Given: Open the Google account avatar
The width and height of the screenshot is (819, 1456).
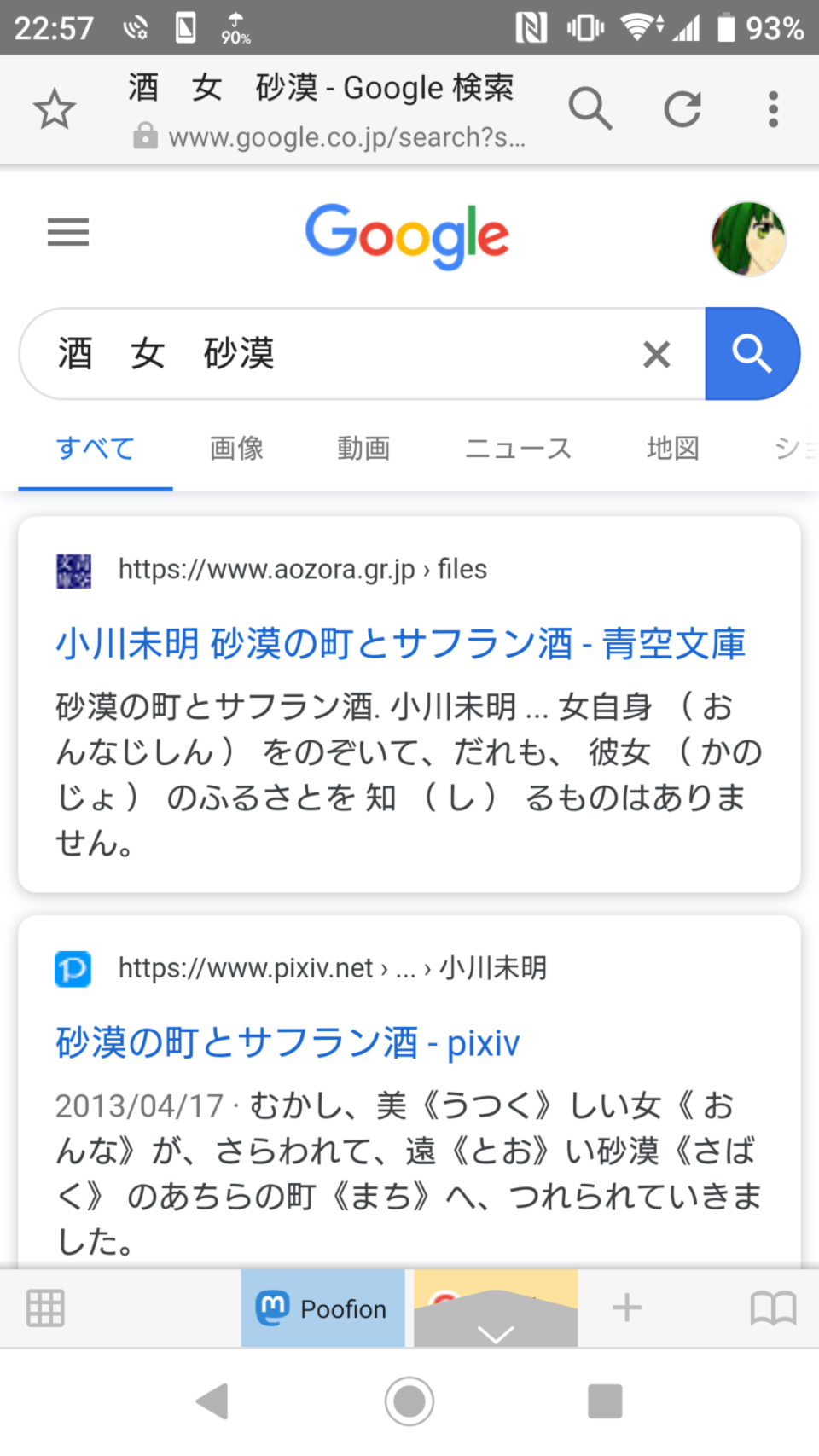Looking at the screenshot, I should pos(749,239).
